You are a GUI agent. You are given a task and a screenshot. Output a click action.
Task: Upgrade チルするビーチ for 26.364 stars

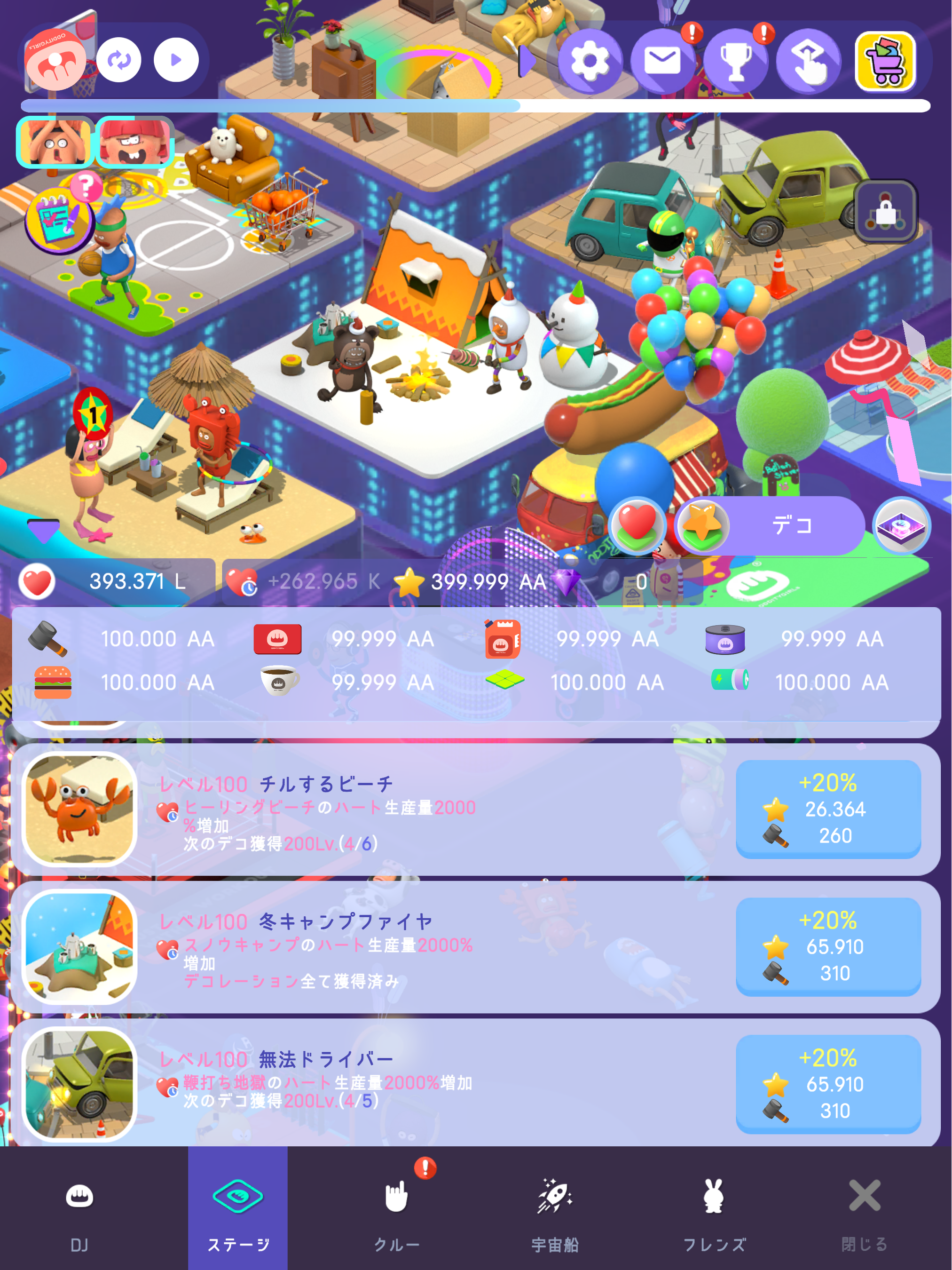point(827,809)
